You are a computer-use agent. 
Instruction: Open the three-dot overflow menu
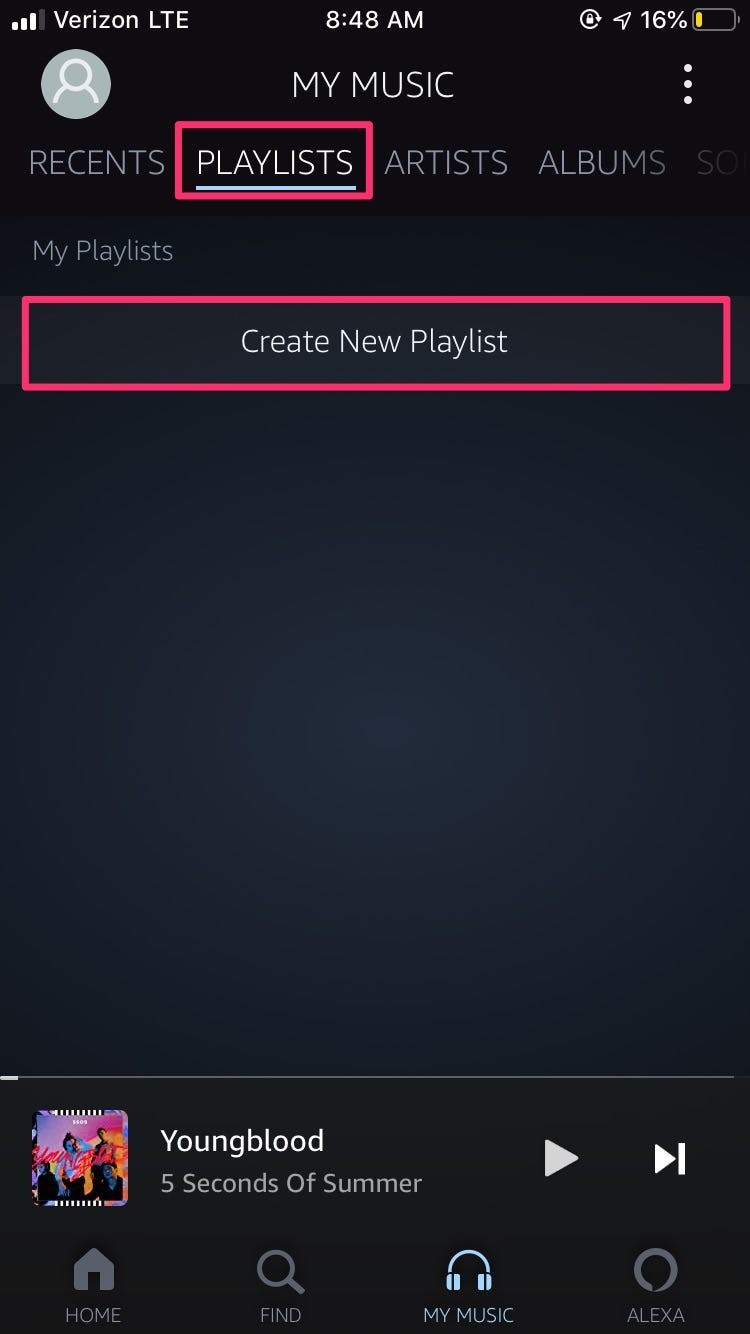point(687,84)
